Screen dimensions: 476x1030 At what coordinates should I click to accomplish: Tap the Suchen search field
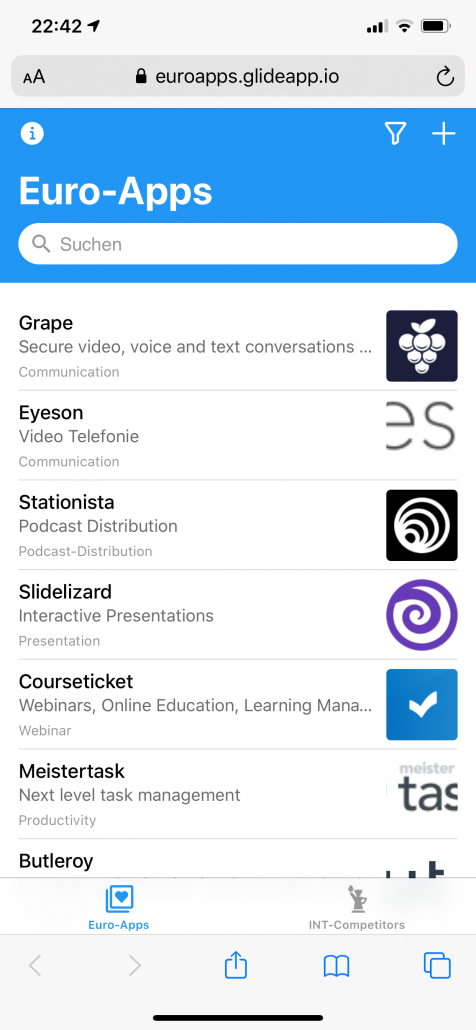click(x=238, y=244)
